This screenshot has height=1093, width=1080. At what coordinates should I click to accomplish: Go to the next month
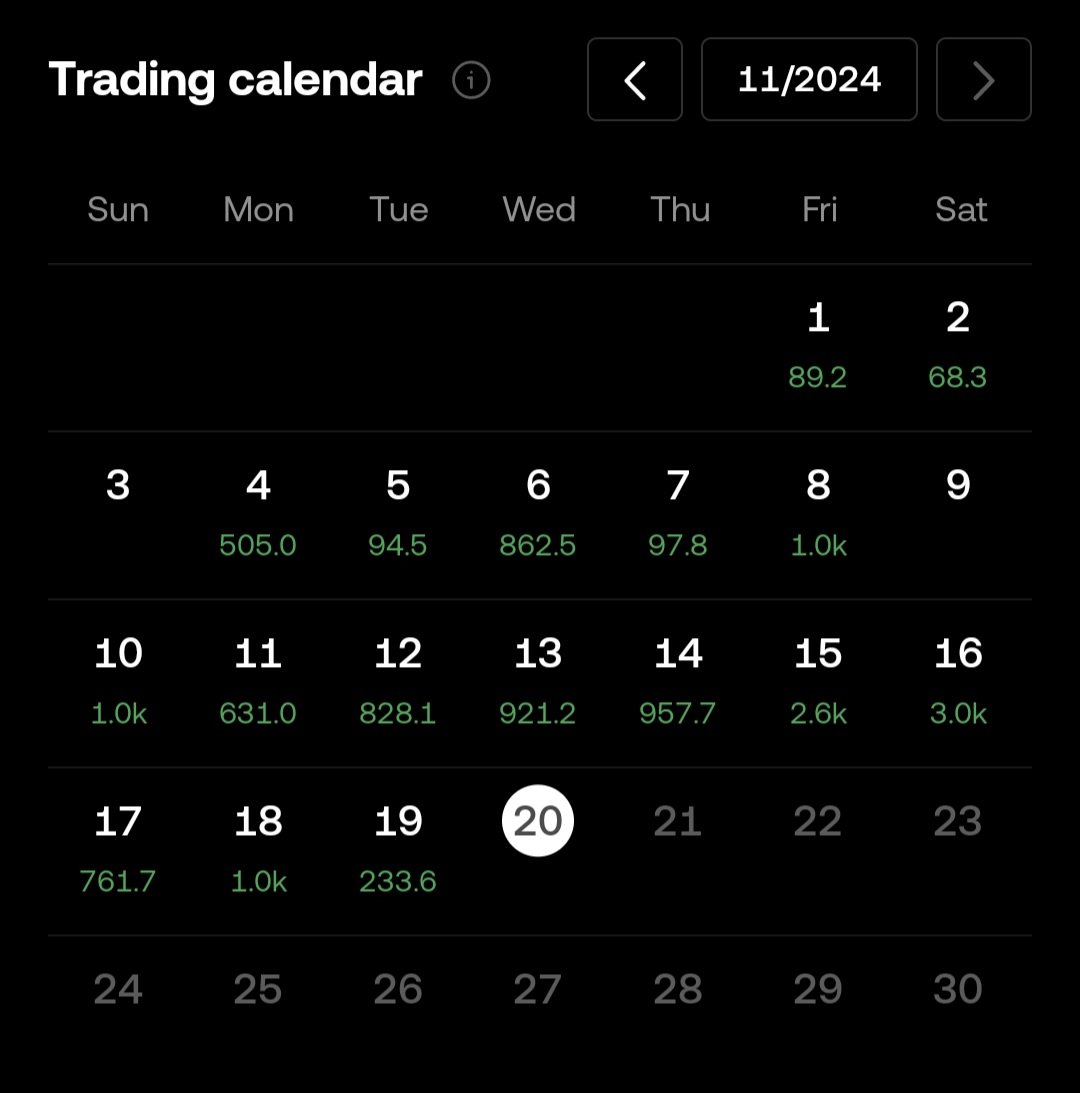coord(983,80)
